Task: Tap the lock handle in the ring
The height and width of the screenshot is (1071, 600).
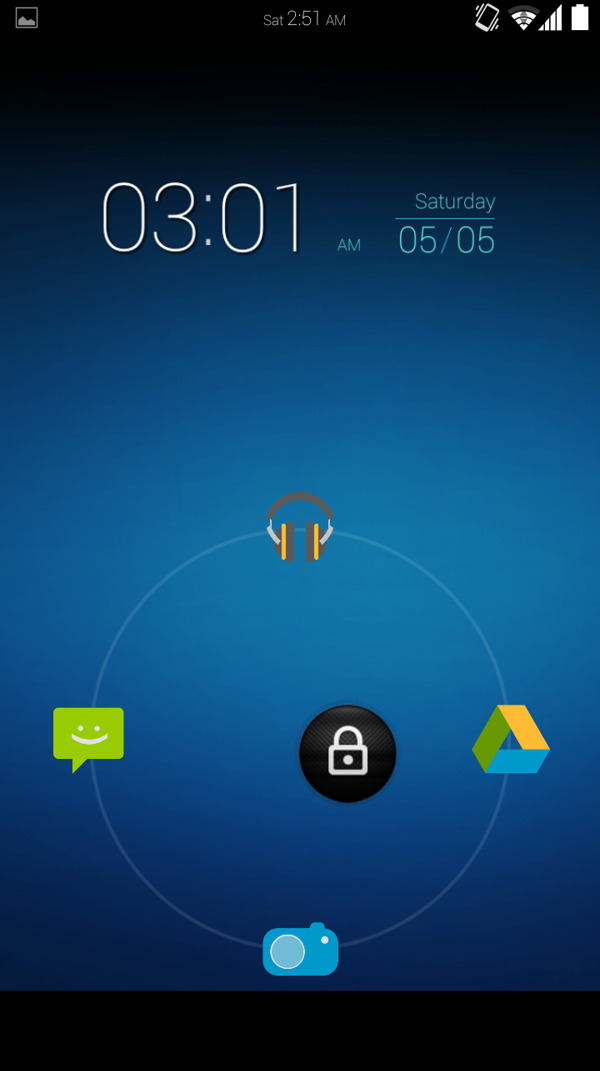Action: tap(347, 753)
